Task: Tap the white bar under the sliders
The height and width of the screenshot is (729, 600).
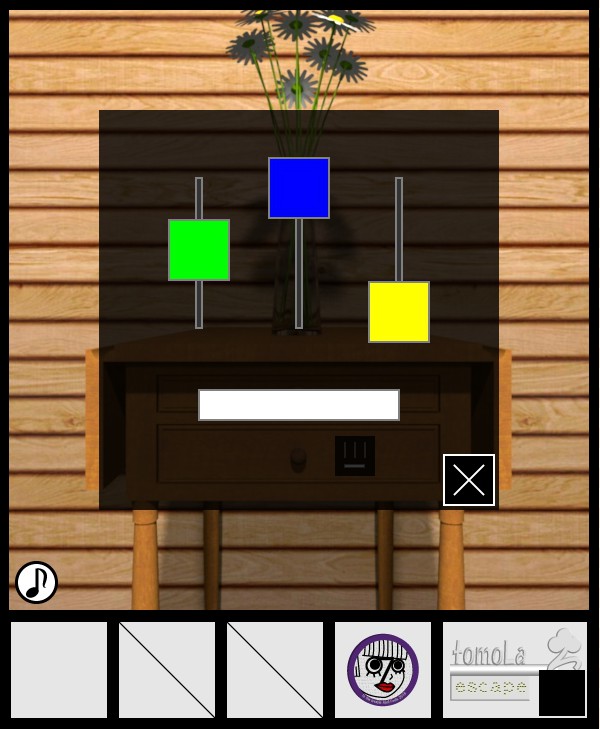Action: (299, 405)
